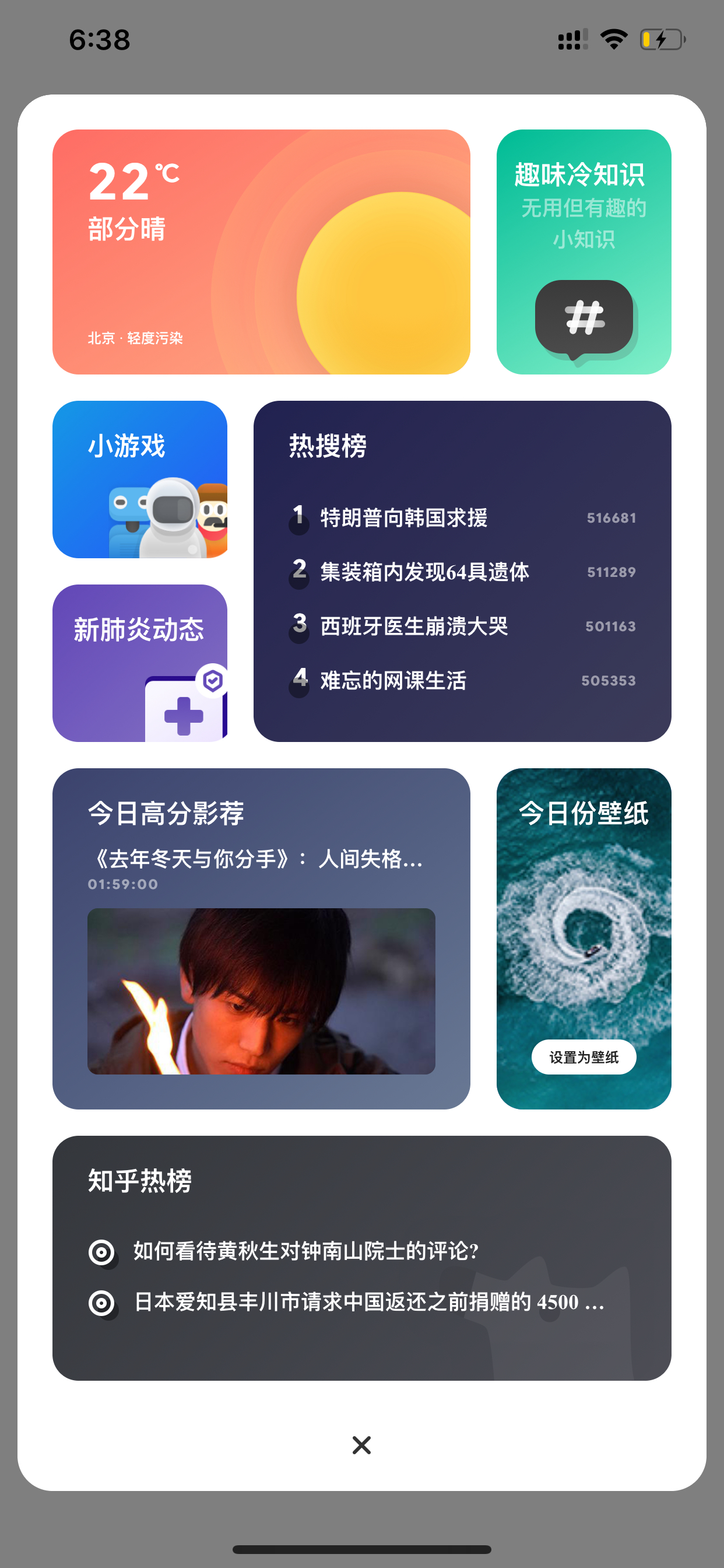Open the 新肺炎动态 card
The width and height of the screenshot is (724, 1568).
pyautogui.click(x=140, y=663)
